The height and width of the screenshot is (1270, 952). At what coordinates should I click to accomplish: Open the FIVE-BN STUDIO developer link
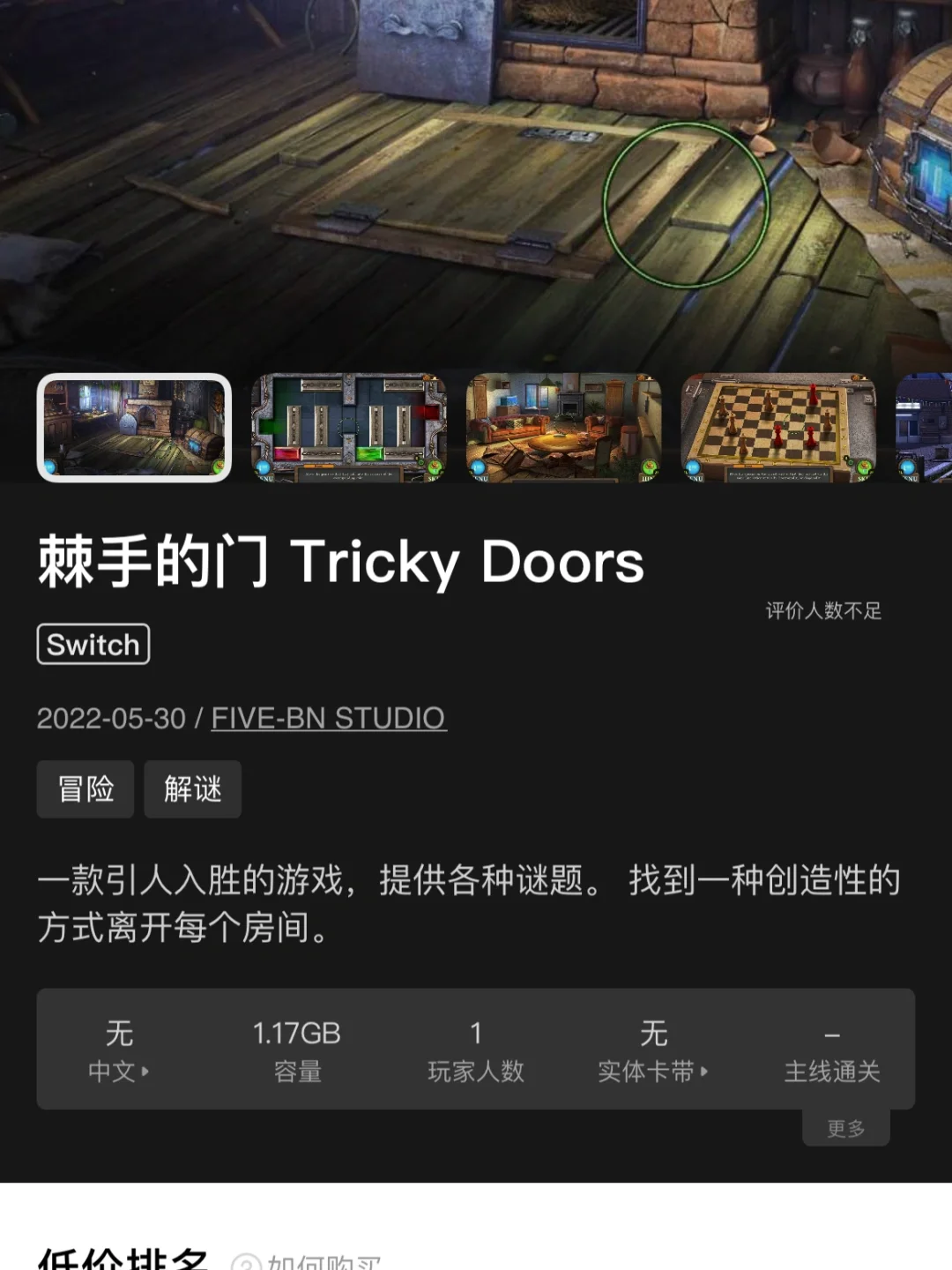click(x=328, y=718)
